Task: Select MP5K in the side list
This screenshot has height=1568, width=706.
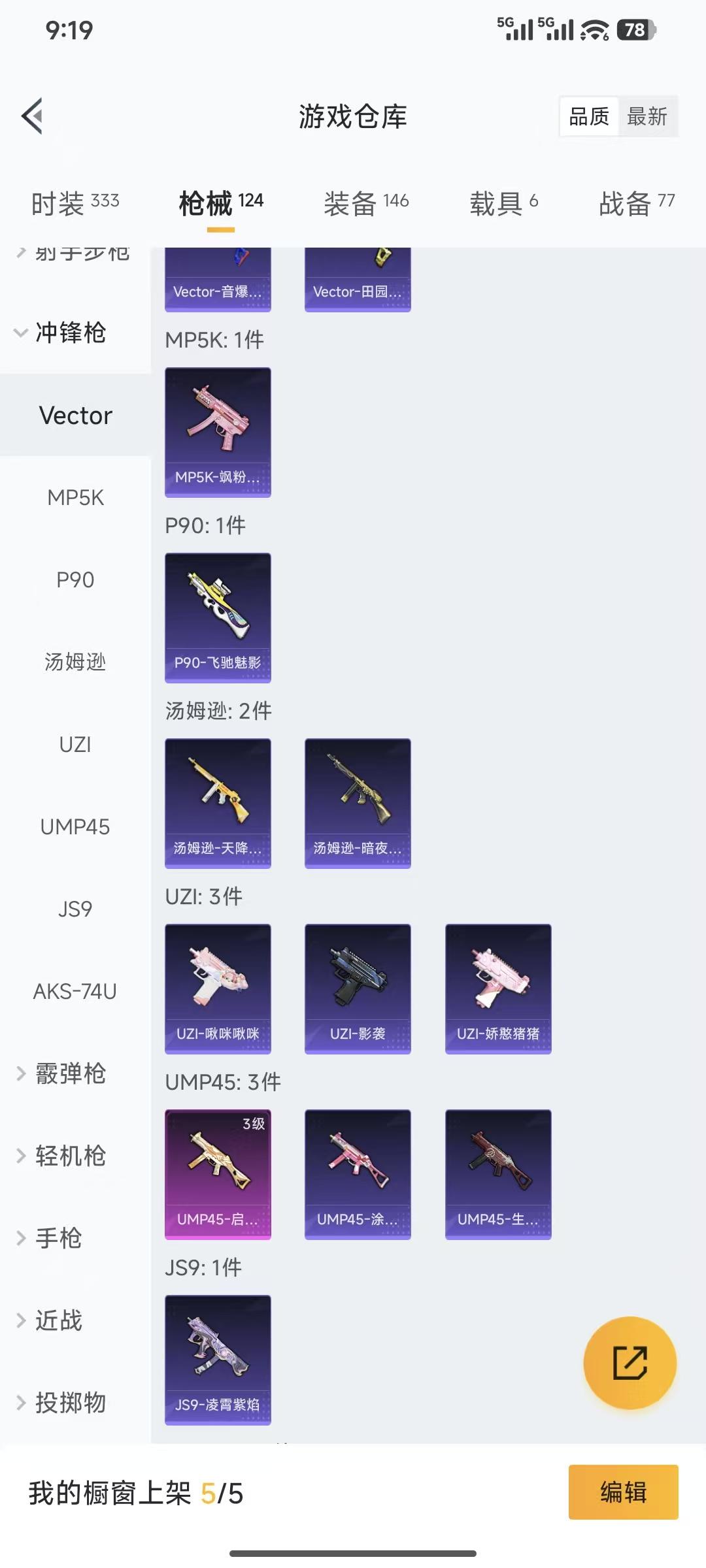Action: (75, 498)
